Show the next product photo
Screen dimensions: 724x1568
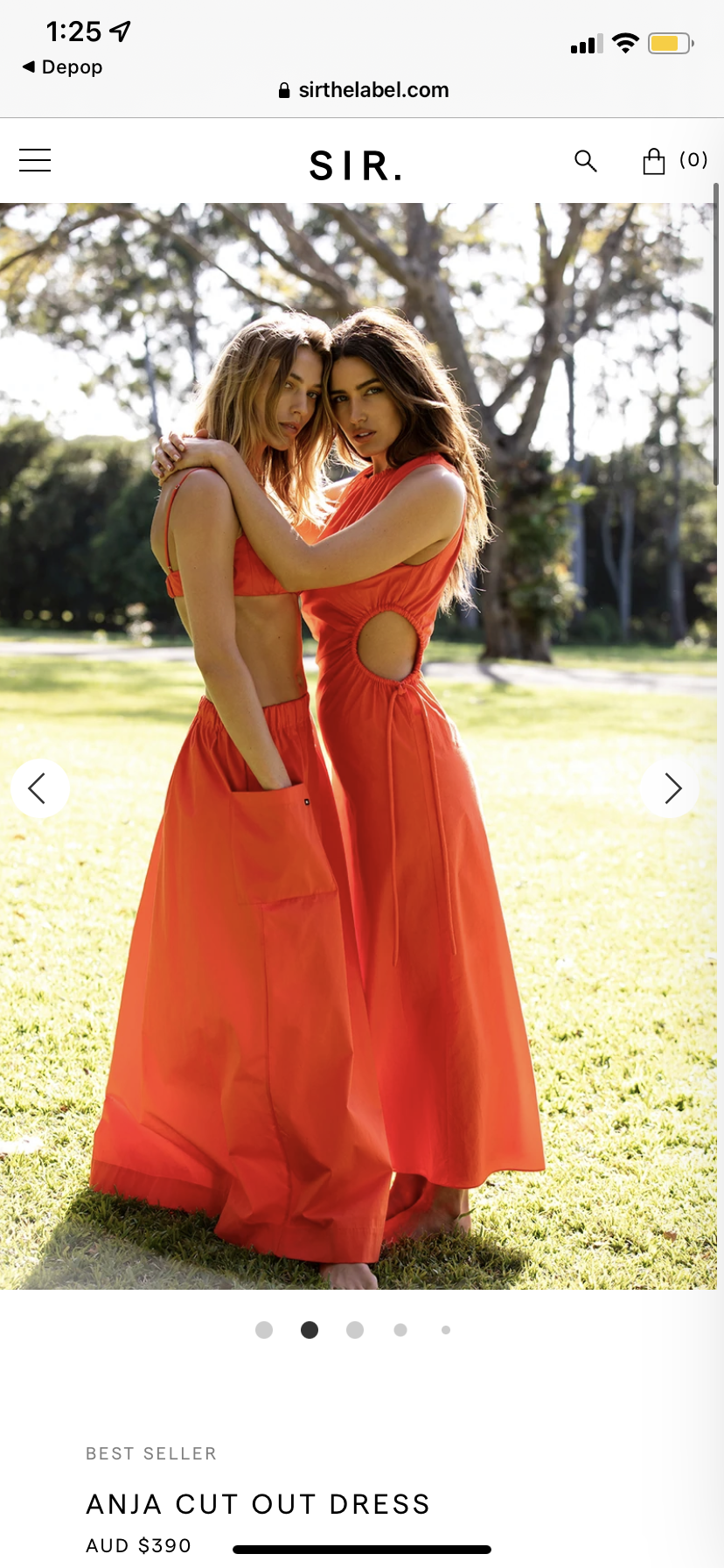pos(669,788)
